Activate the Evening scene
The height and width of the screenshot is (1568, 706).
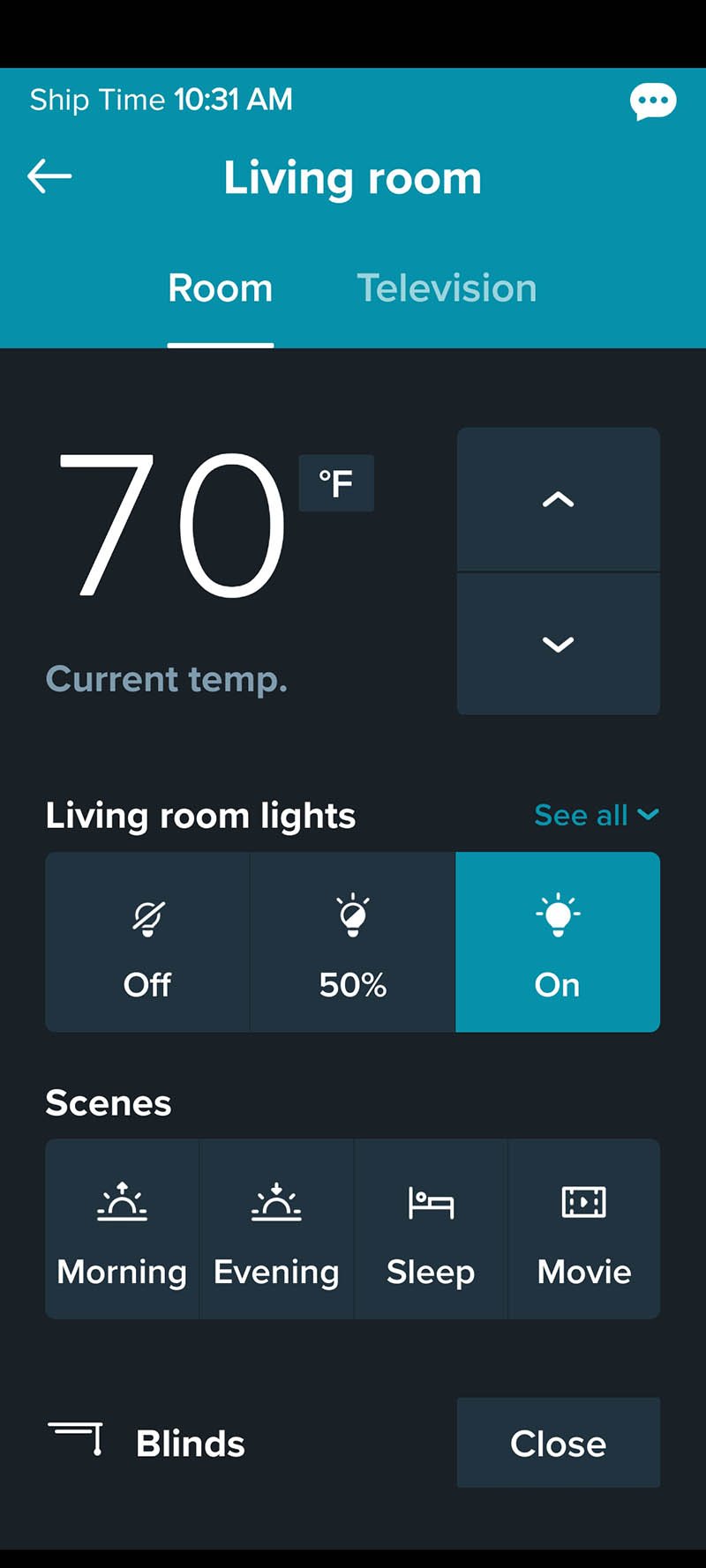(x=276, y=1229)
